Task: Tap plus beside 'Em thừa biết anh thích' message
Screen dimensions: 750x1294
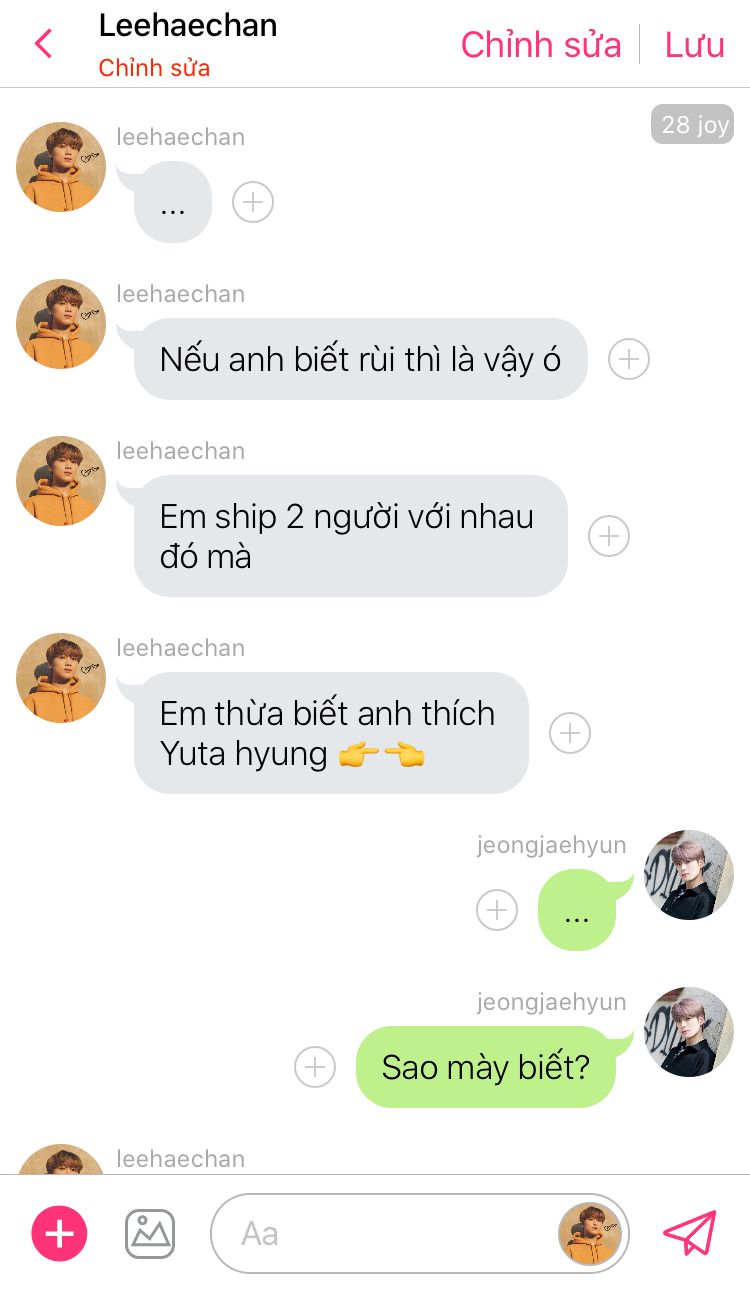Action: (x=570, y=733)
